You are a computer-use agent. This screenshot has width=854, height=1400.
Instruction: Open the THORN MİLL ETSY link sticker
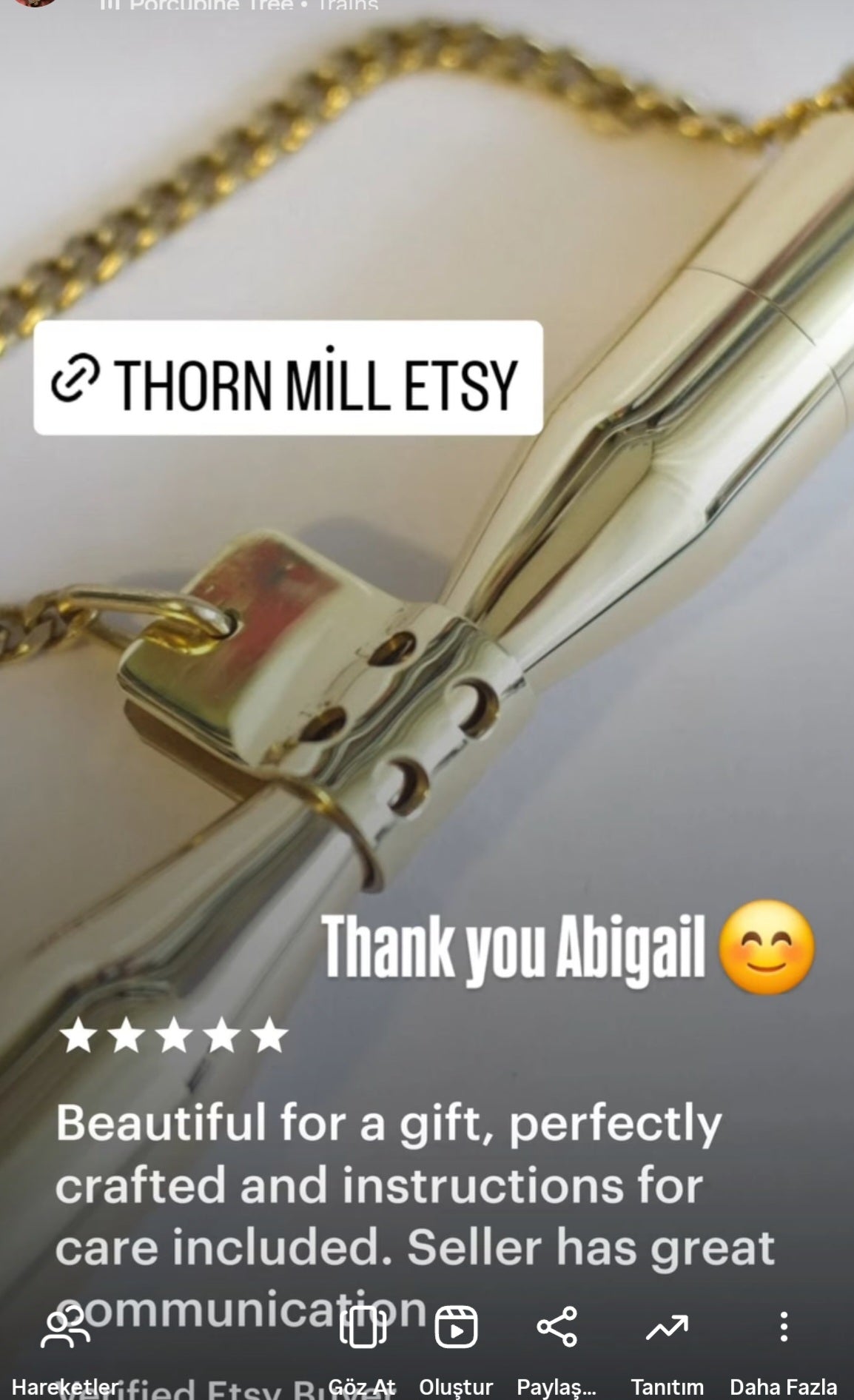[288, 378]
